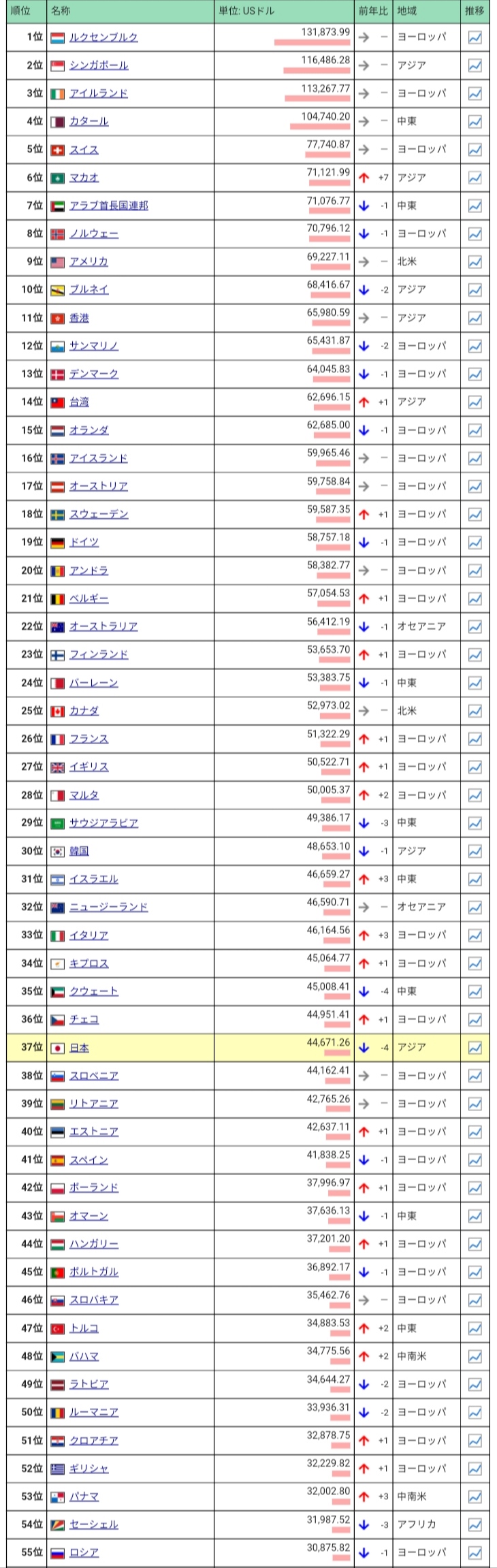Open the シンガポール link
The width and height of the screenshot is (497, 1568).
point(99,65)
